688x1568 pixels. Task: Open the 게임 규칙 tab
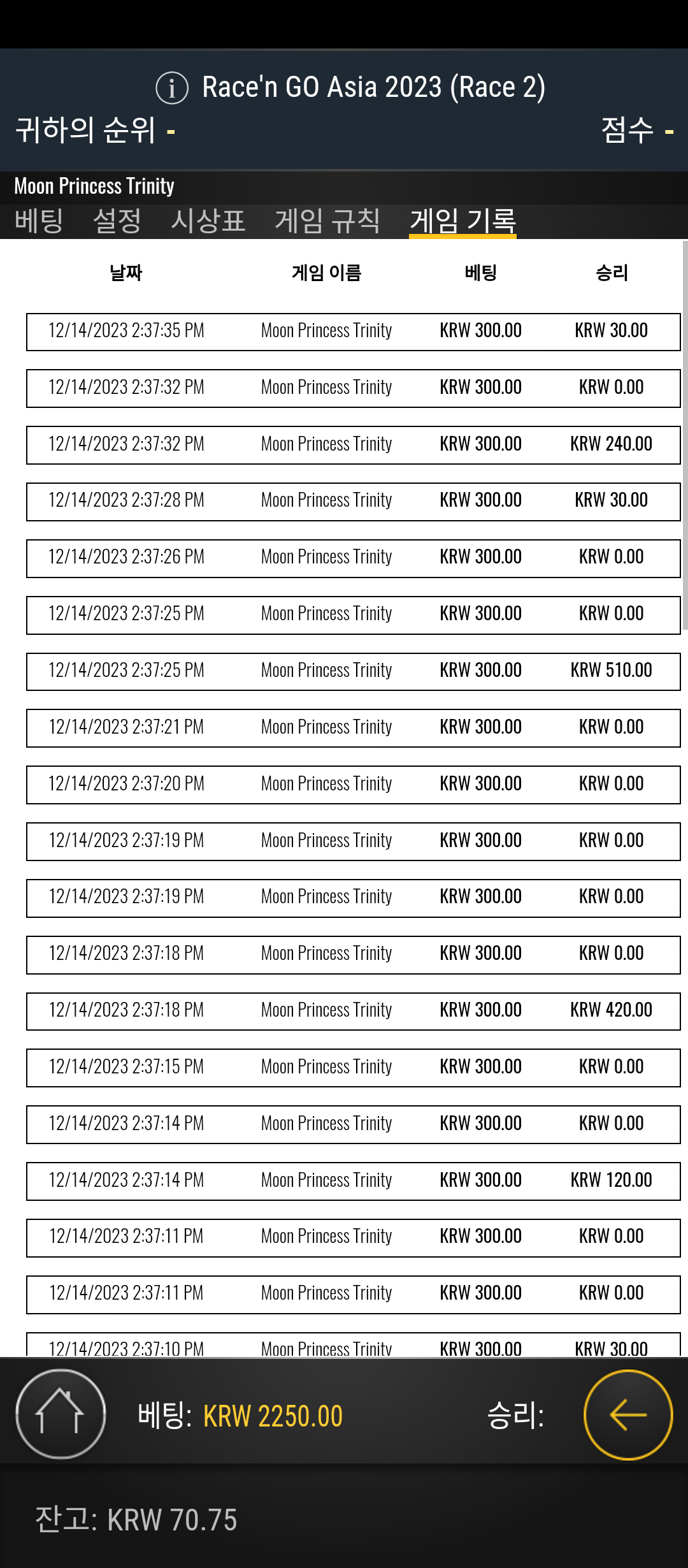327,221
